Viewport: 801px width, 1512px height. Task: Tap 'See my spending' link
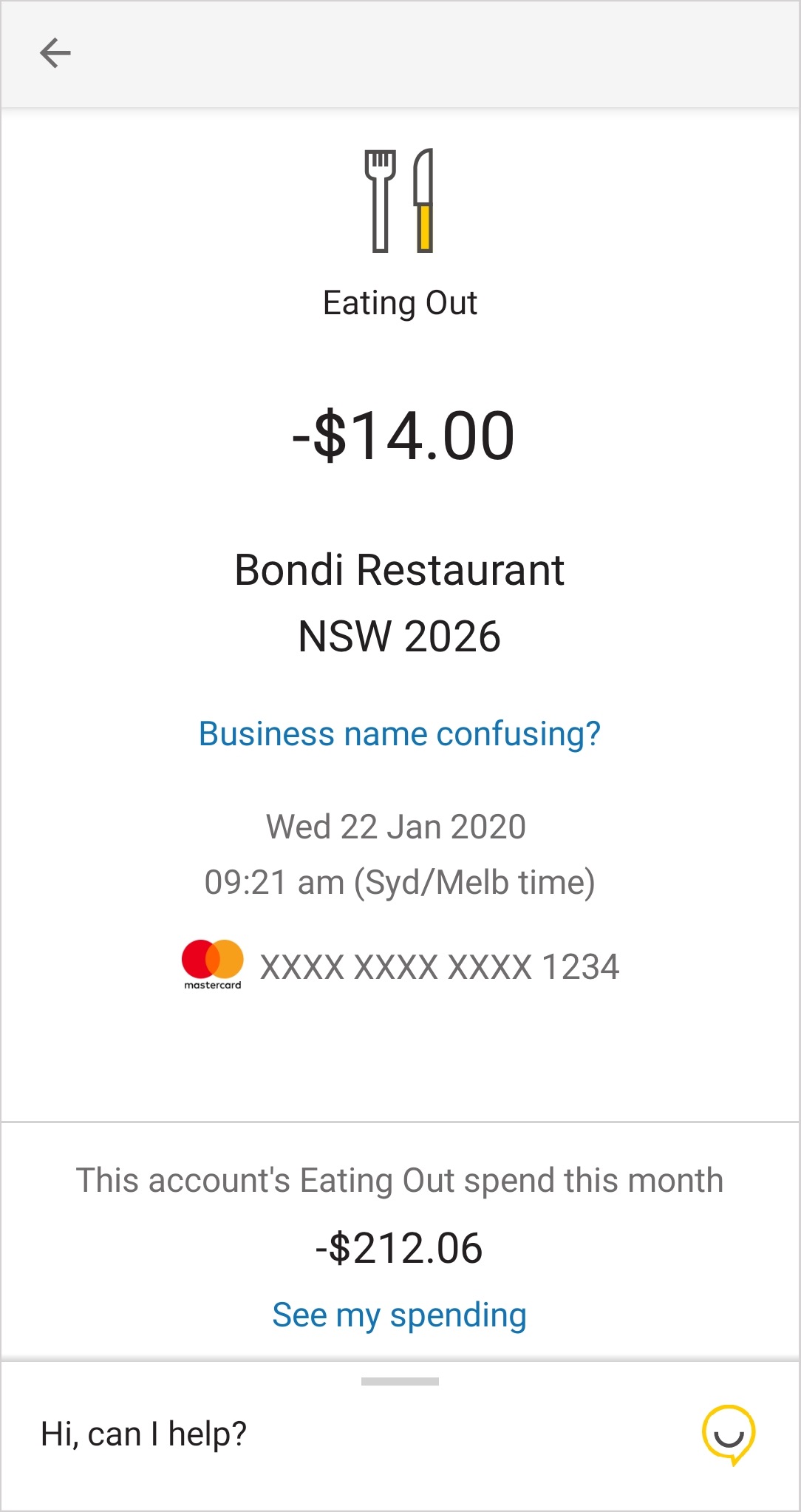[400, 1315]
